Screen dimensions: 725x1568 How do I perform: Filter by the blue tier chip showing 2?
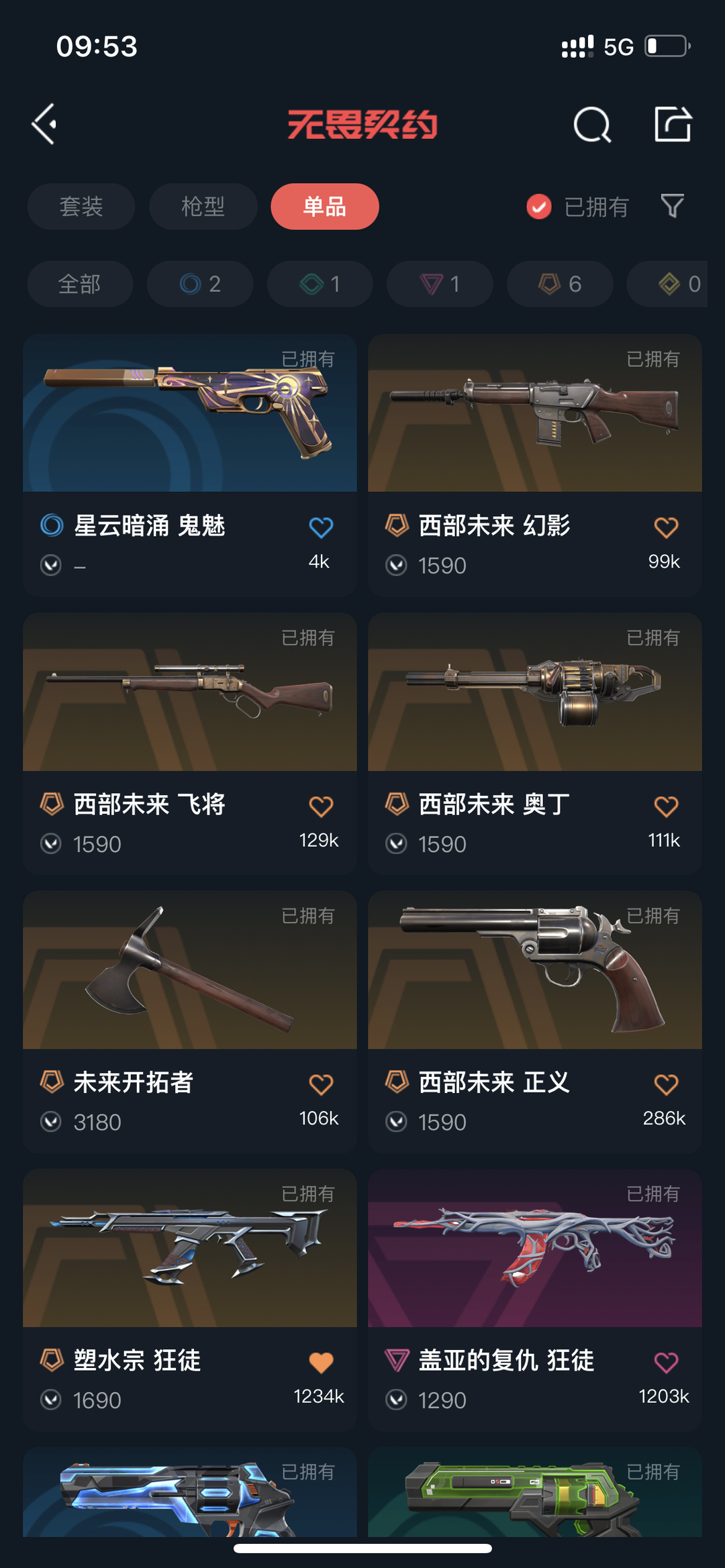200,284
